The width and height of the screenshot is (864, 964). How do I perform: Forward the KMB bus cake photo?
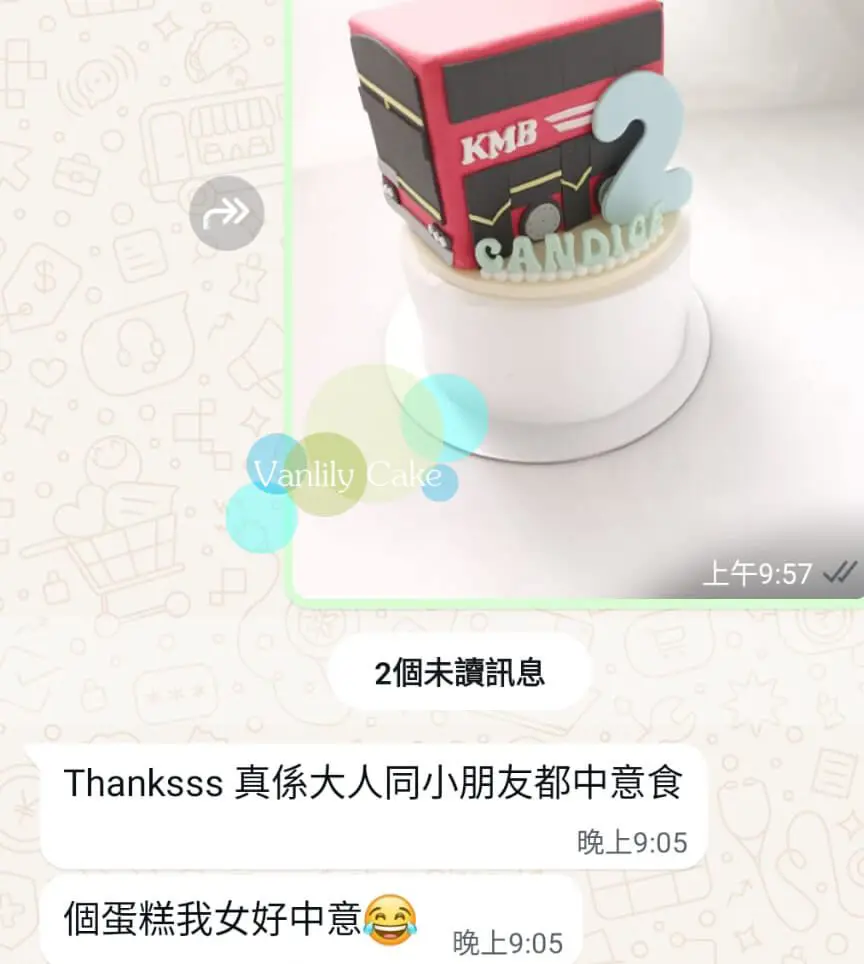(226, 213)
